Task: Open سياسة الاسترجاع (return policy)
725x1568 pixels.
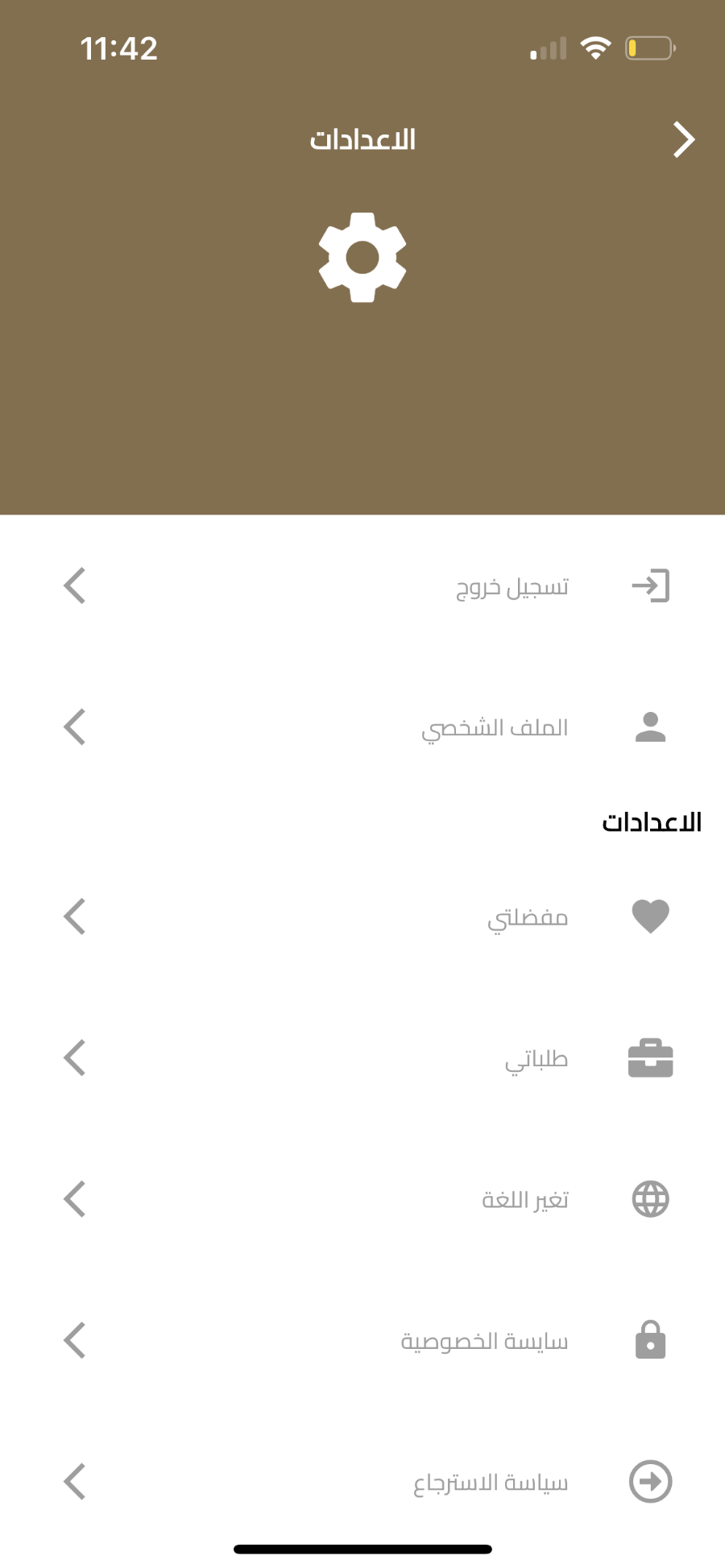Action: tap(362, 1482)
